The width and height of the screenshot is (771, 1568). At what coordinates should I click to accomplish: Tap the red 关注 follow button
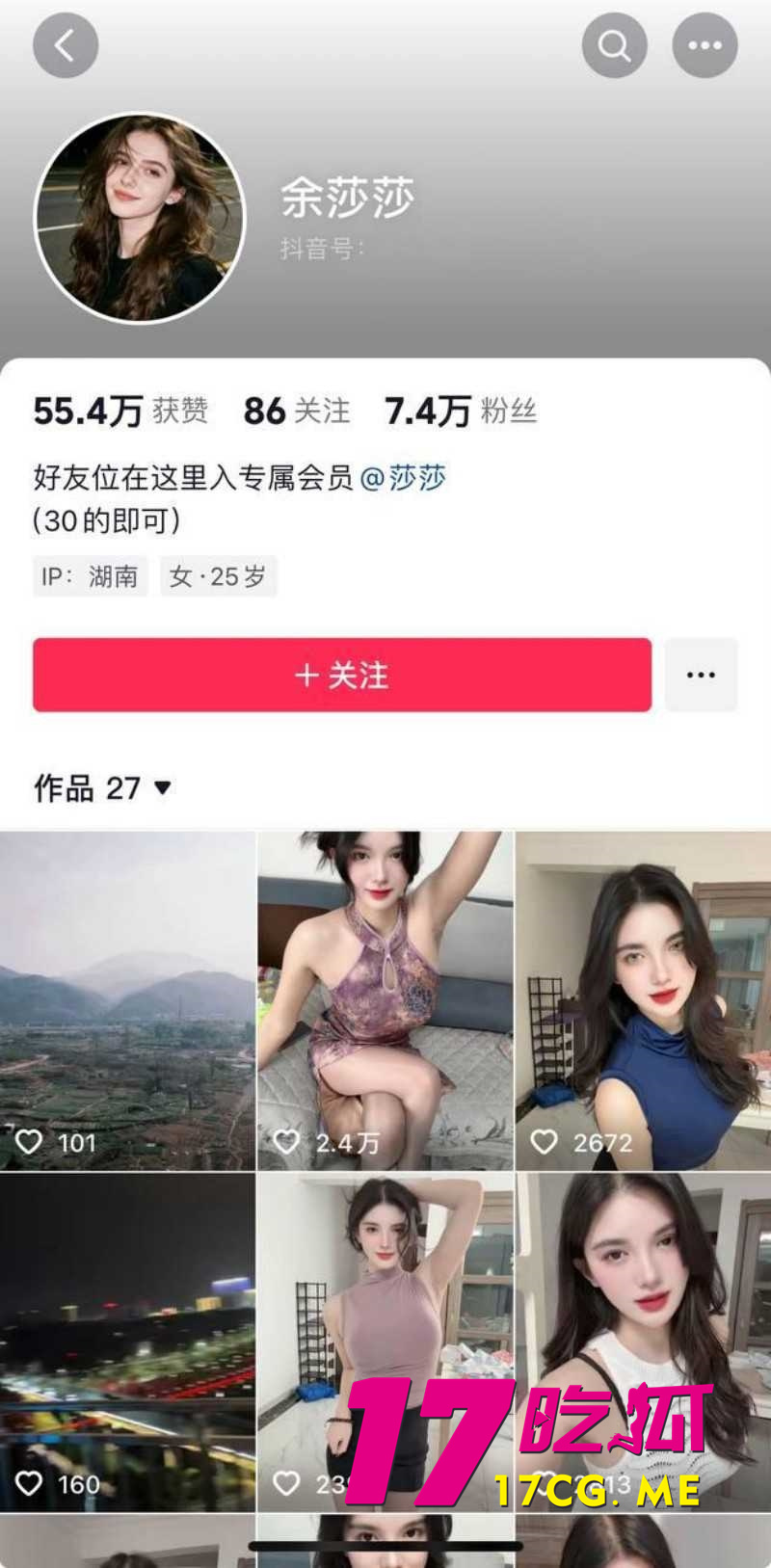(339, 675)
